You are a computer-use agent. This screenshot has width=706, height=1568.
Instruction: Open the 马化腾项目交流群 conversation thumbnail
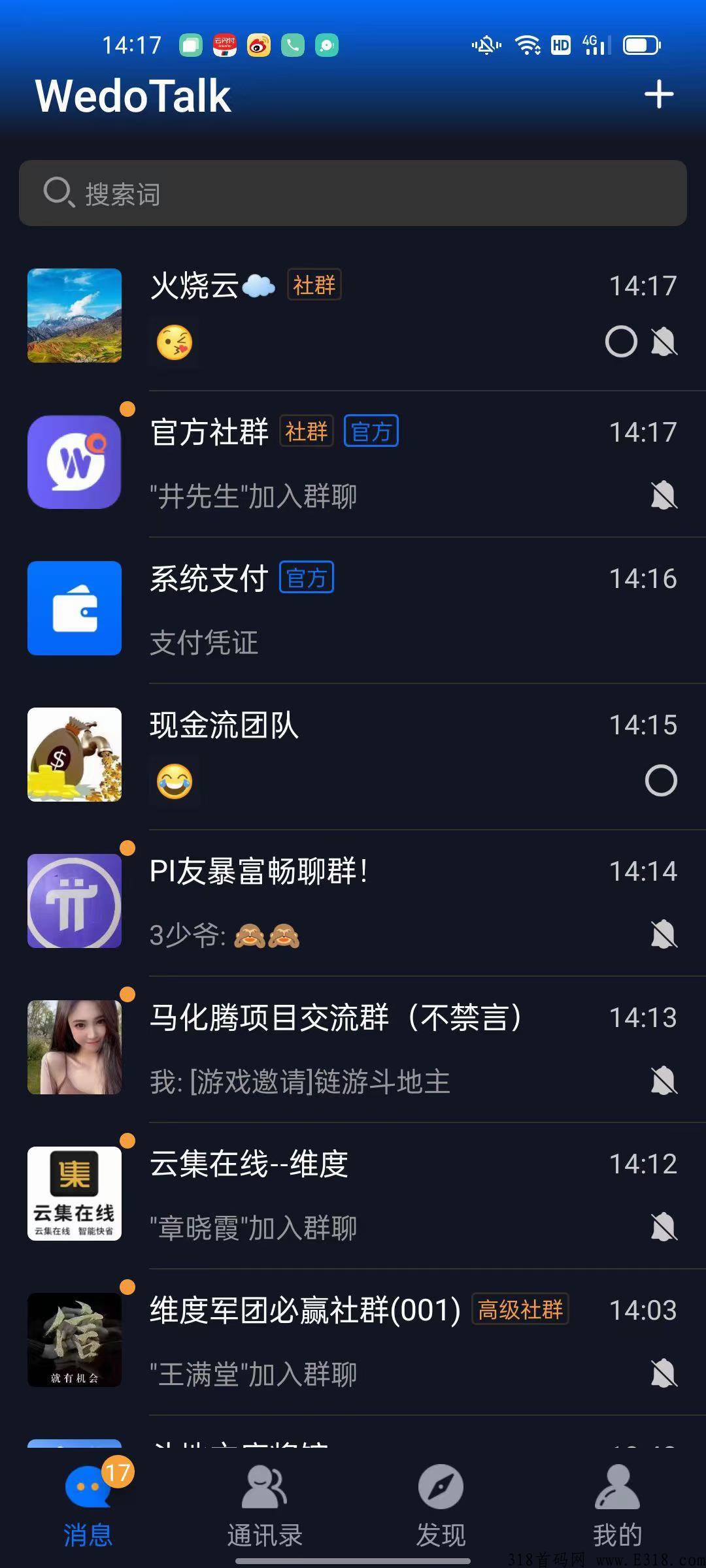point(74,1047)
